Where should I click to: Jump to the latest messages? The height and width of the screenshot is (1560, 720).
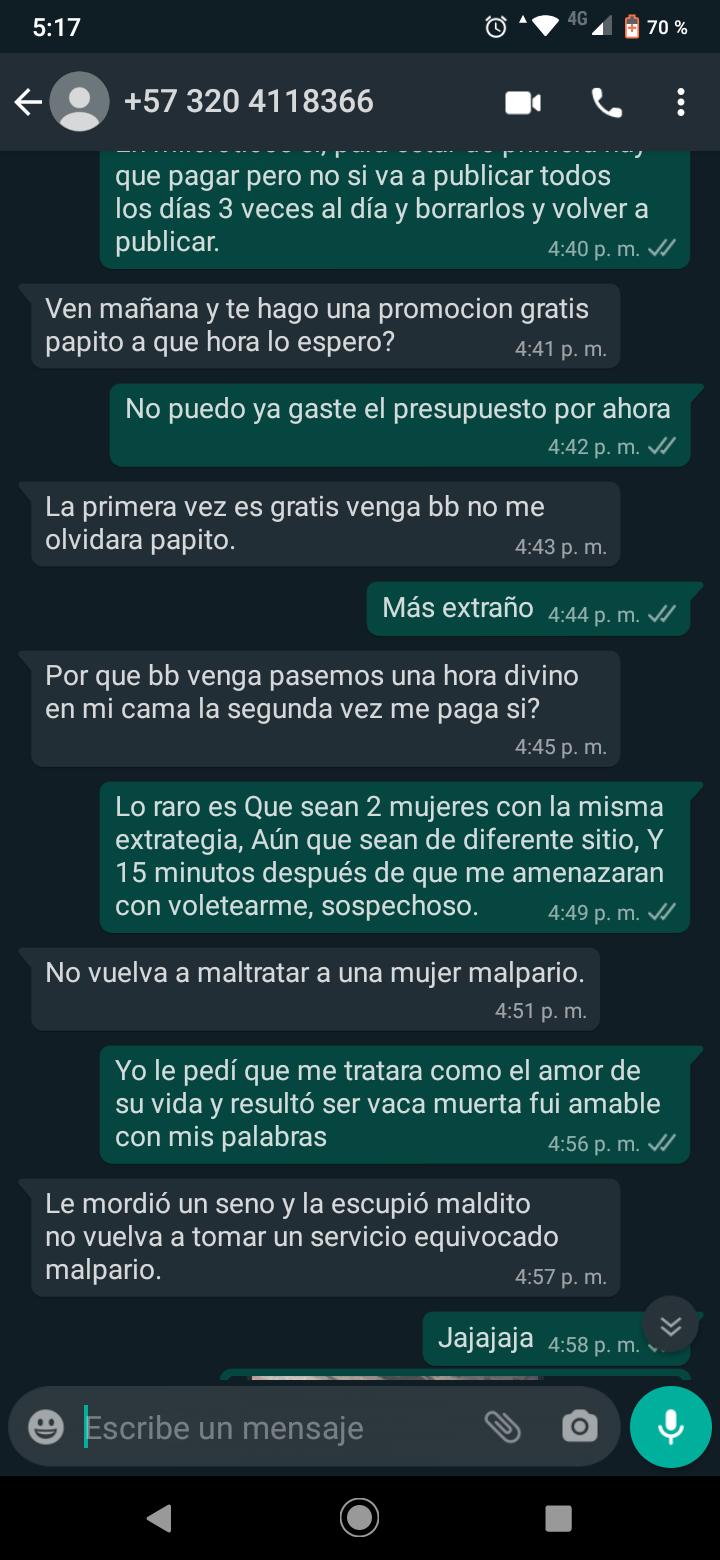[x=670, y=1325]
